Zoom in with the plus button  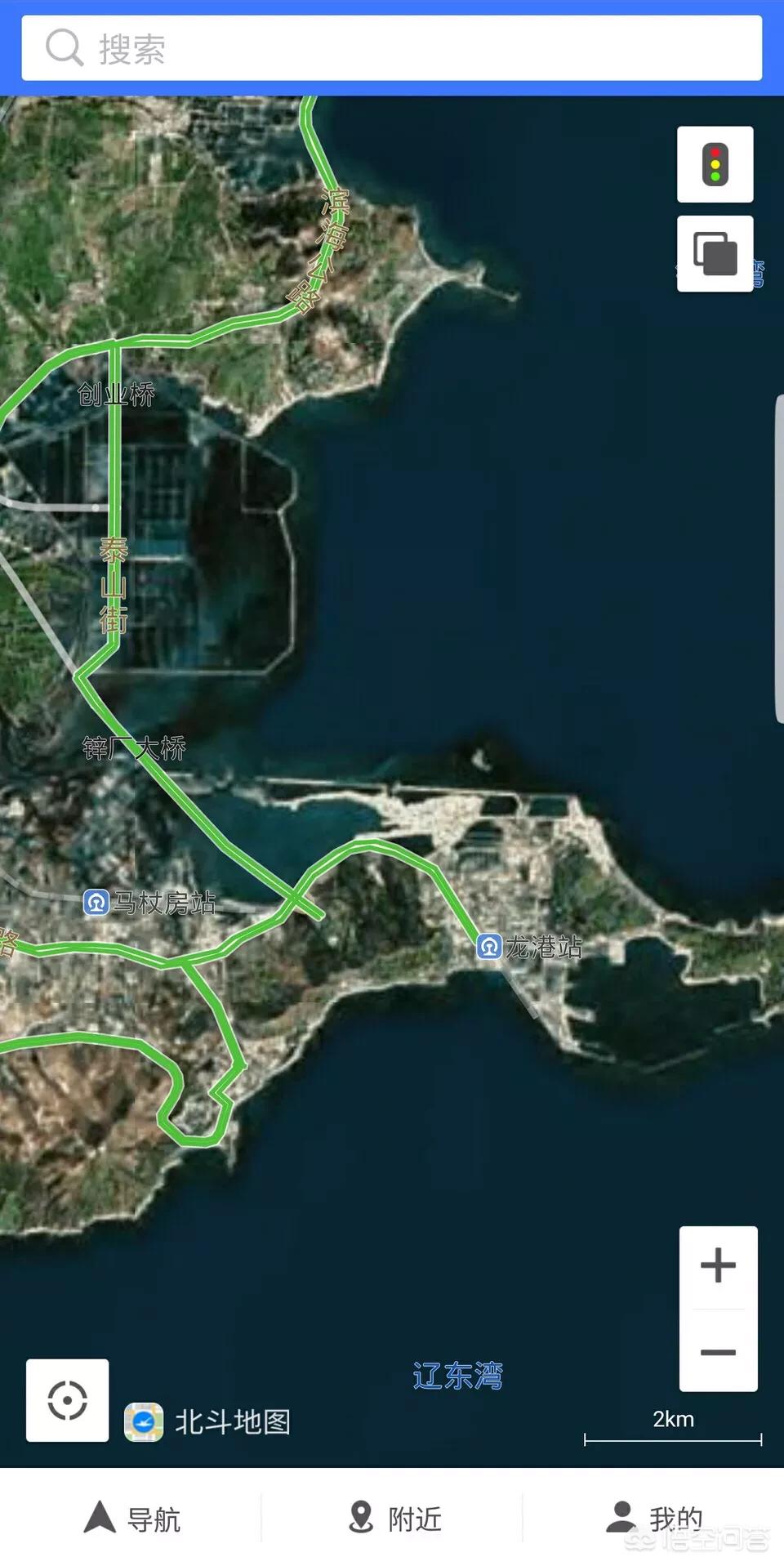(718, 1266)
